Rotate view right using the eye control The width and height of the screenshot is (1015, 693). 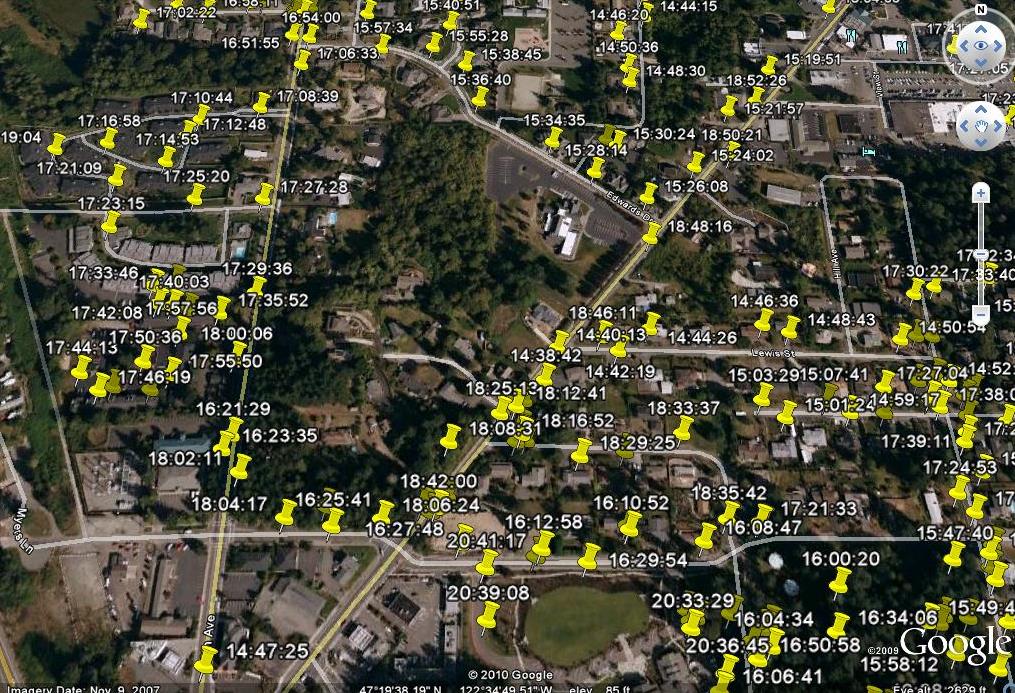(999, 46)
